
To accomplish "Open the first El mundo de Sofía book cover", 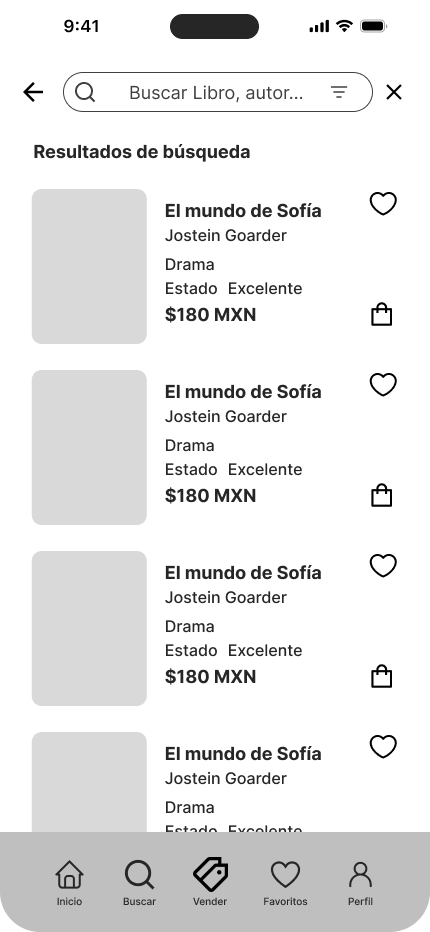I will 89,266.
